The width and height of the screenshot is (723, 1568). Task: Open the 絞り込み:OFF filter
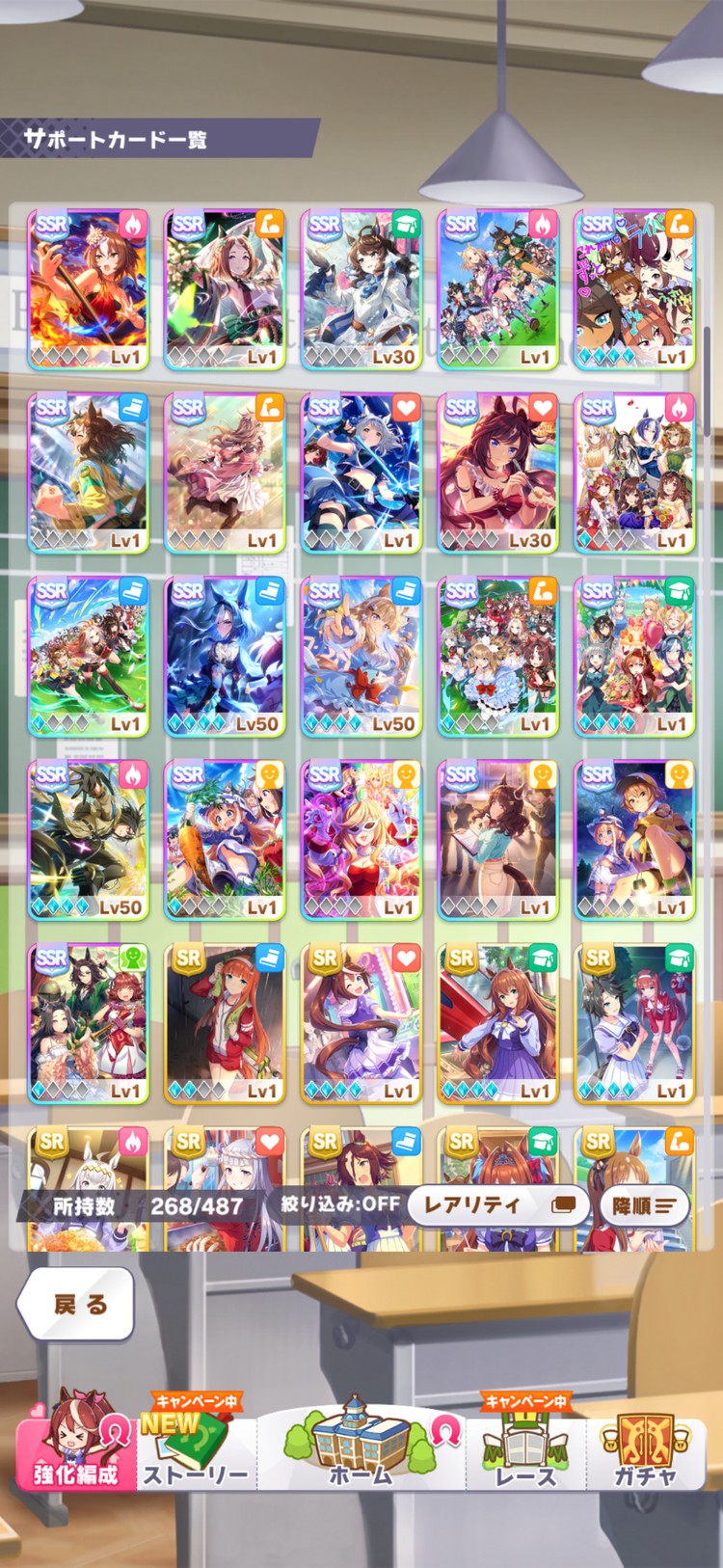pyautogui.click(x=339, y=1203)
